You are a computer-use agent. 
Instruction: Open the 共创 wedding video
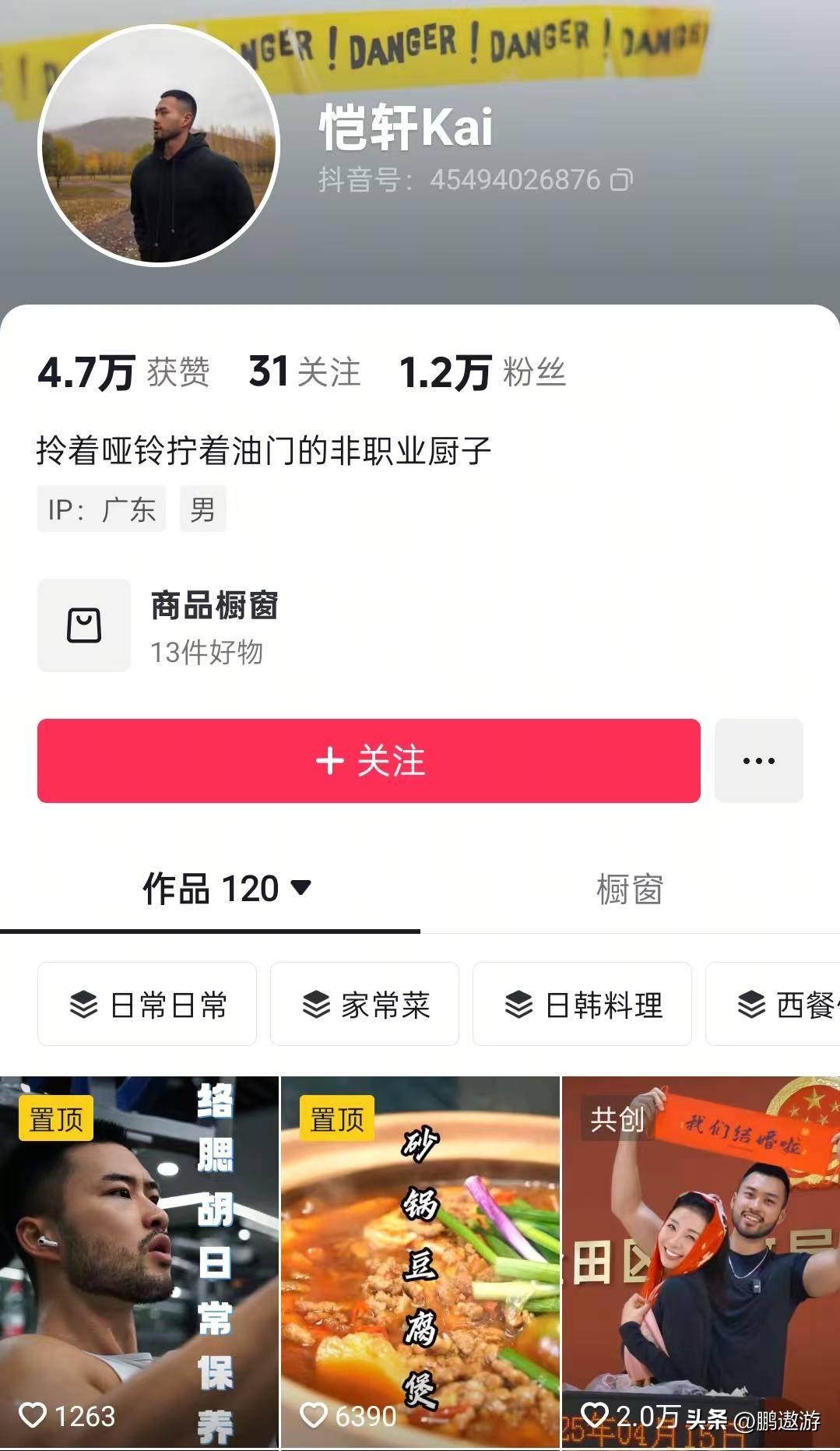(x=701, y=1262)
